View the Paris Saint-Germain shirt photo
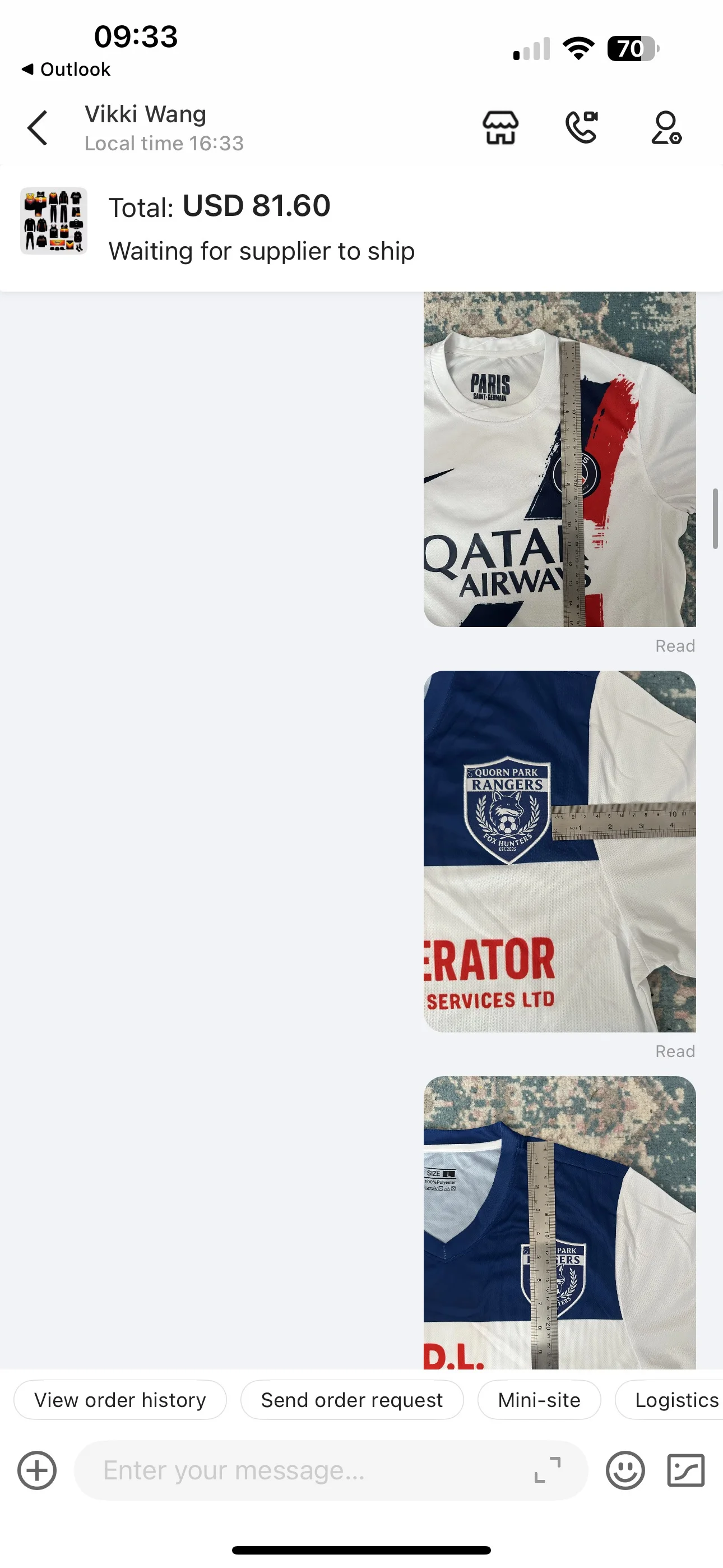This screenshot has width=723, height=1568. 560,459
